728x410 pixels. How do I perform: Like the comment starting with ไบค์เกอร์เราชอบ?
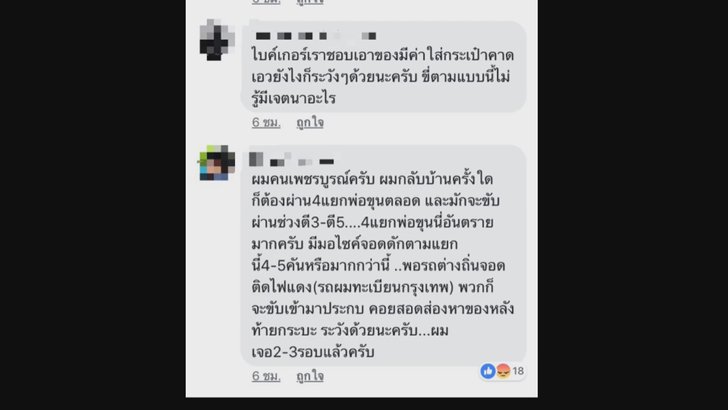[309, 123]
